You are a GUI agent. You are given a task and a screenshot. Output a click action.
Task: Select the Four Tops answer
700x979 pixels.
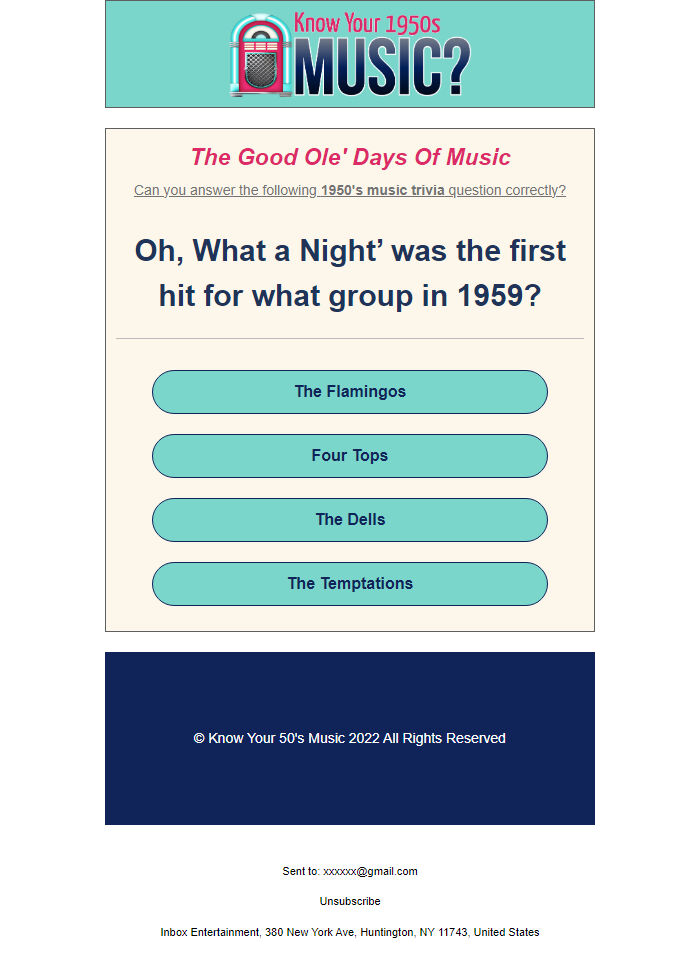[x=350, y=456]
